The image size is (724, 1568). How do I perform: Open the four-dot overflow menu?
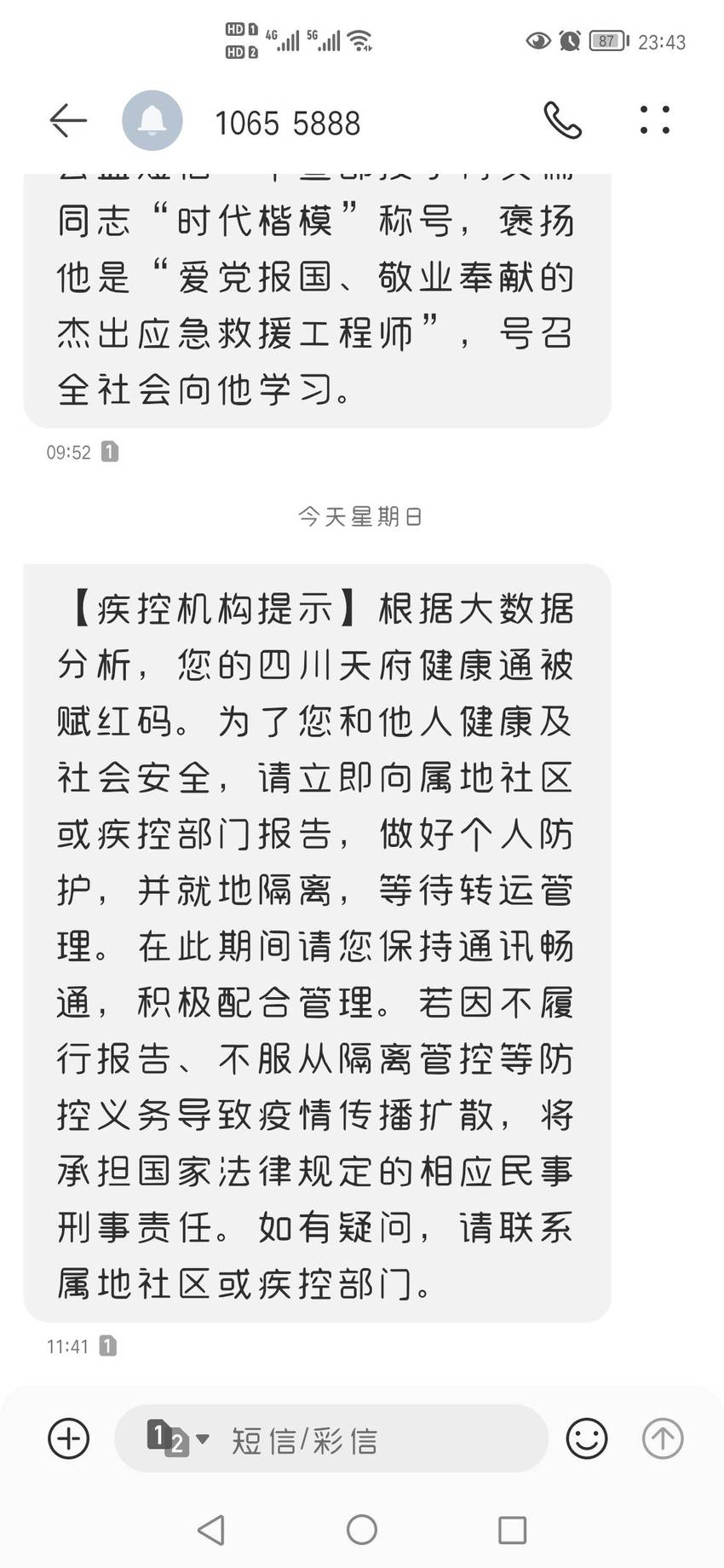655,120
